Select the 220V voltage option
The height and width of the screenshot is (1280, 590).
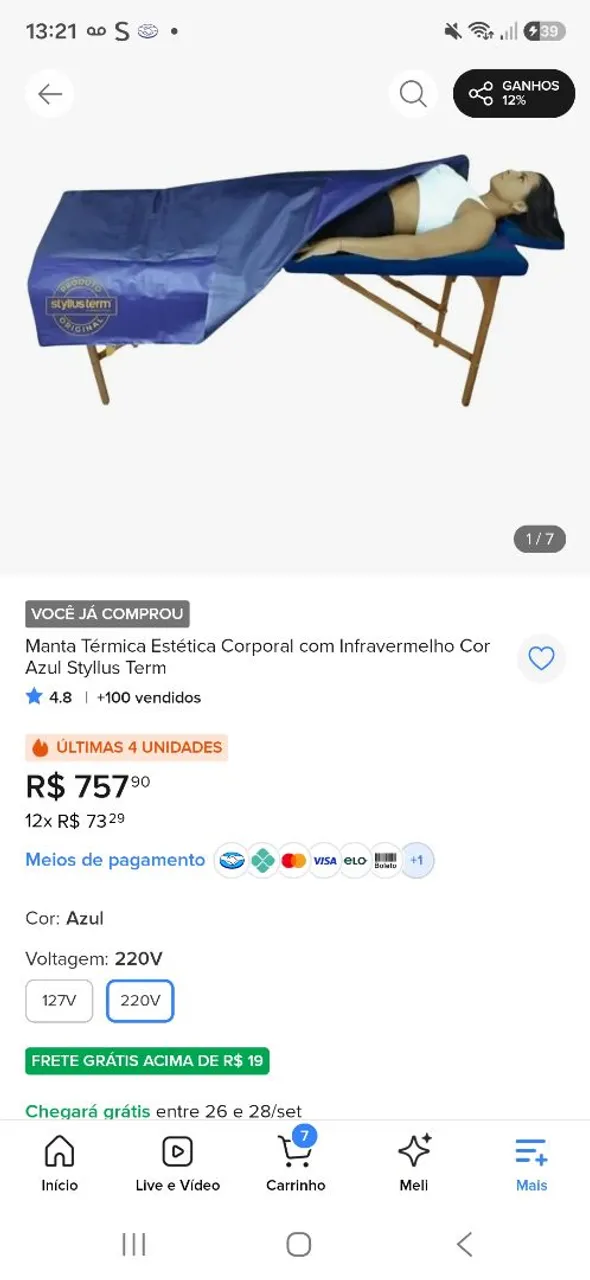point(140,1001)
